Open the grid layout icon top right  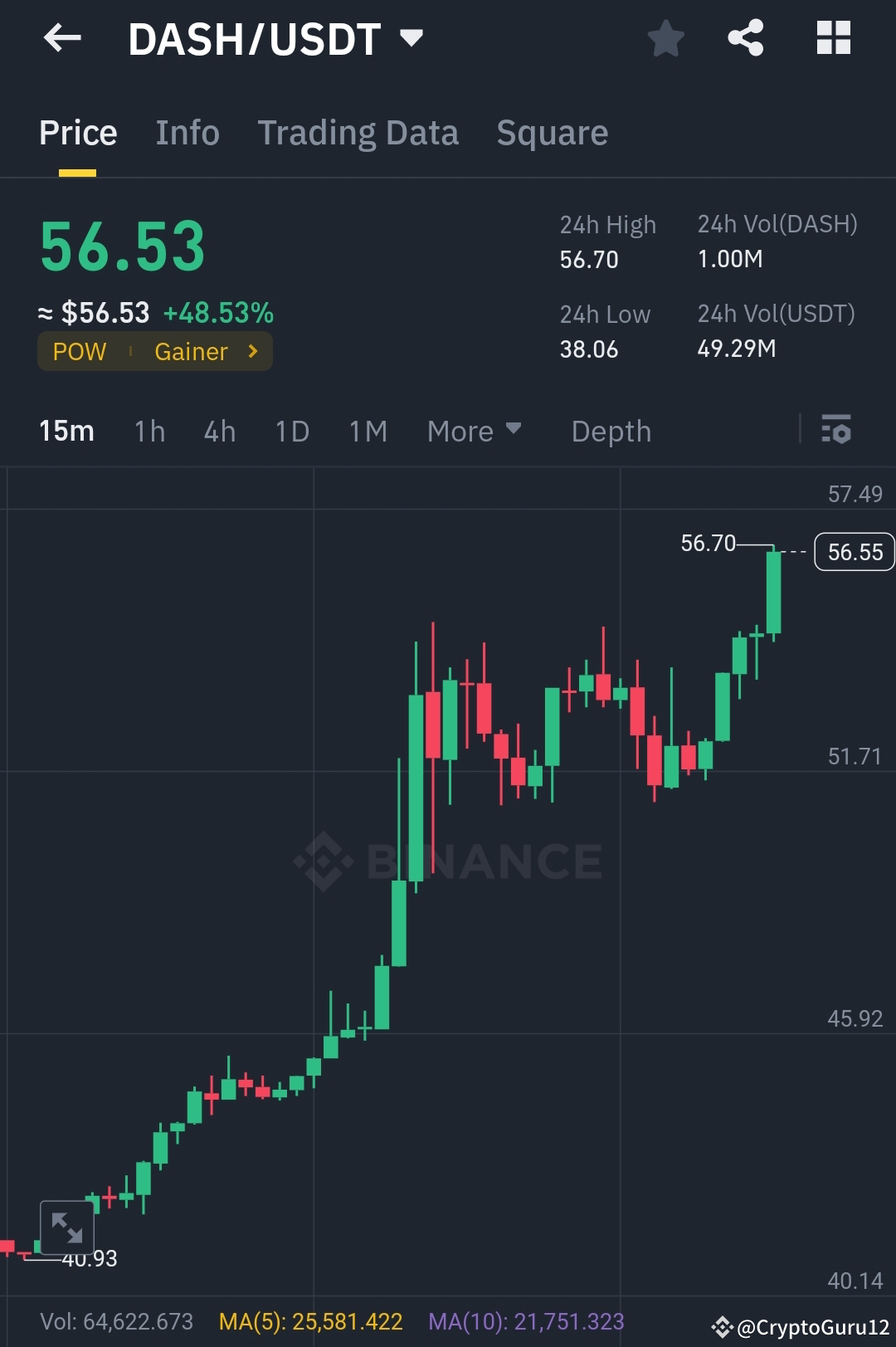click(832, 37)
